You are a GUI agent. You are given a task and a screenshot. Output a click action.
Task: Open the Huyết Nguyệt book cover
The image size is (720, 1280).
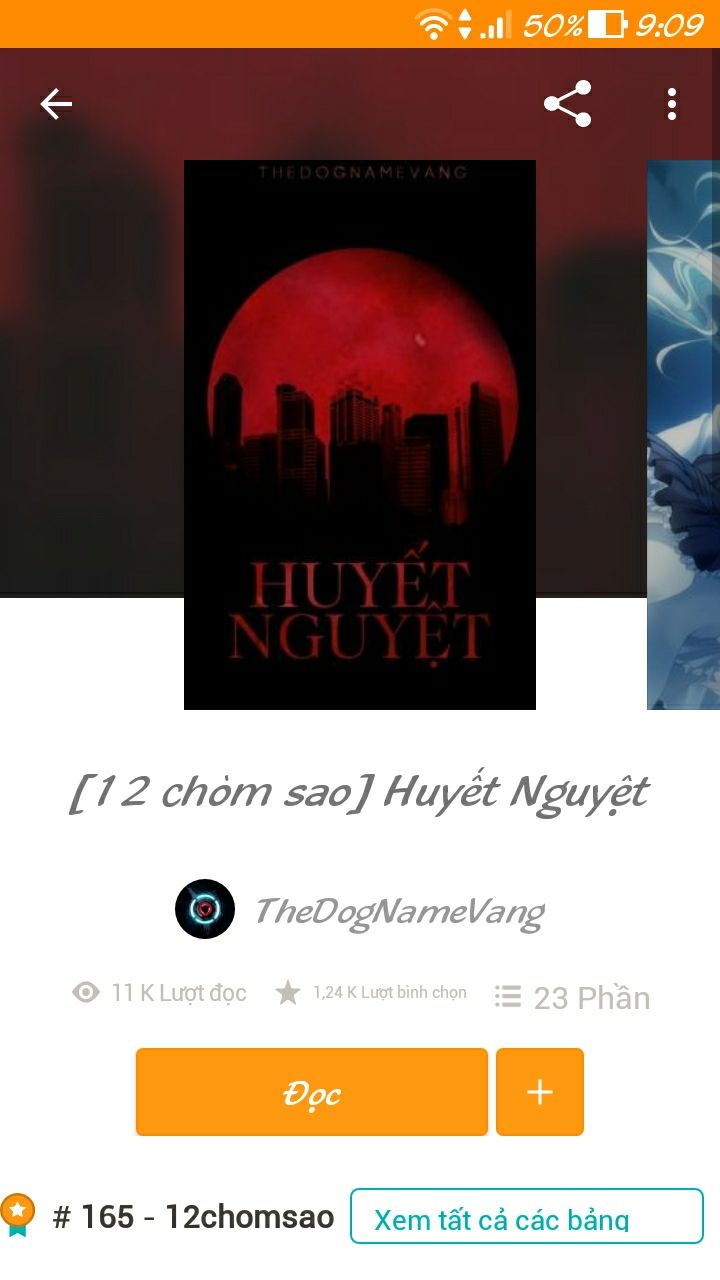[360, 435]
